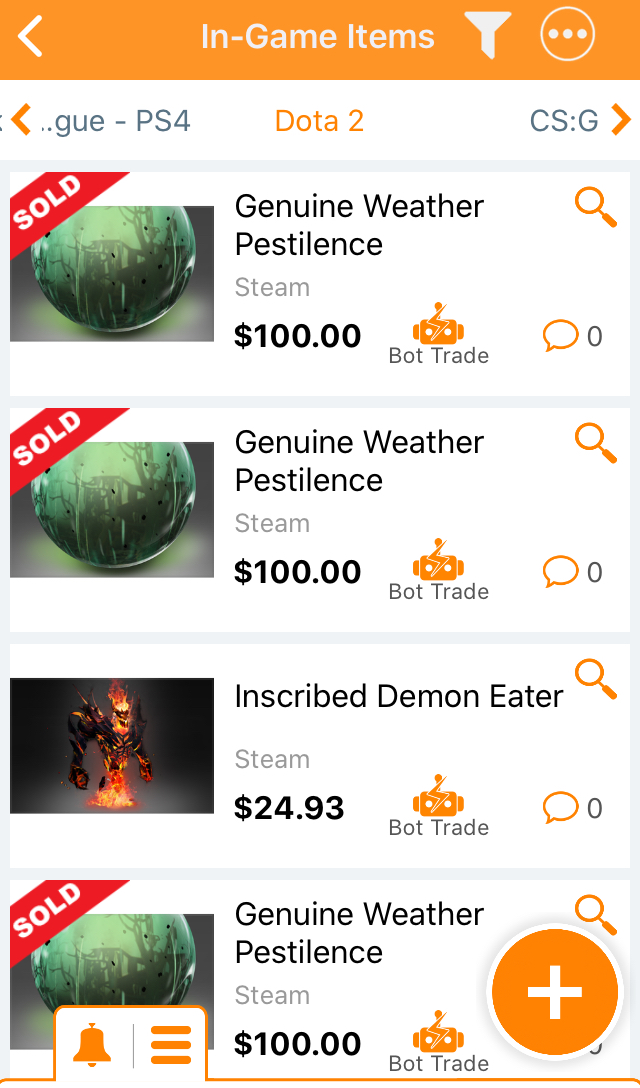The height and width of the screenshot is (1088, 640).
Task: Tap the magnifier on Inscribed Demon Eater
Action: (596, 679)
